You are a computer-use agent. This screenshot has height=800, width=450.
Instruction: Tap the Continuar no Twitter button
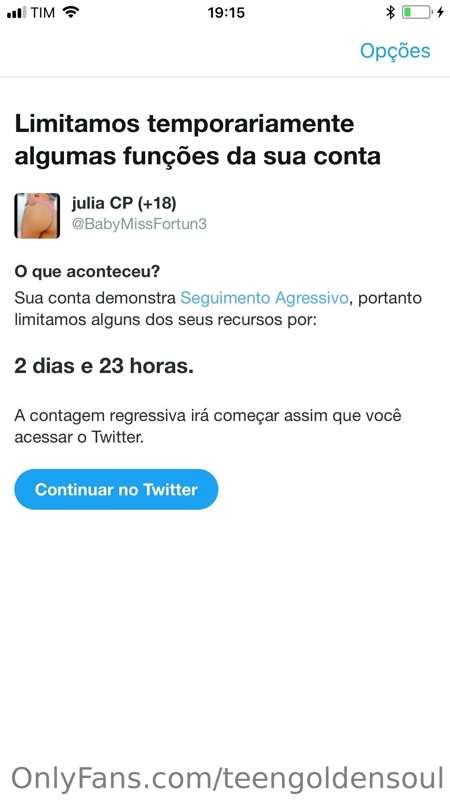[116, 489]
